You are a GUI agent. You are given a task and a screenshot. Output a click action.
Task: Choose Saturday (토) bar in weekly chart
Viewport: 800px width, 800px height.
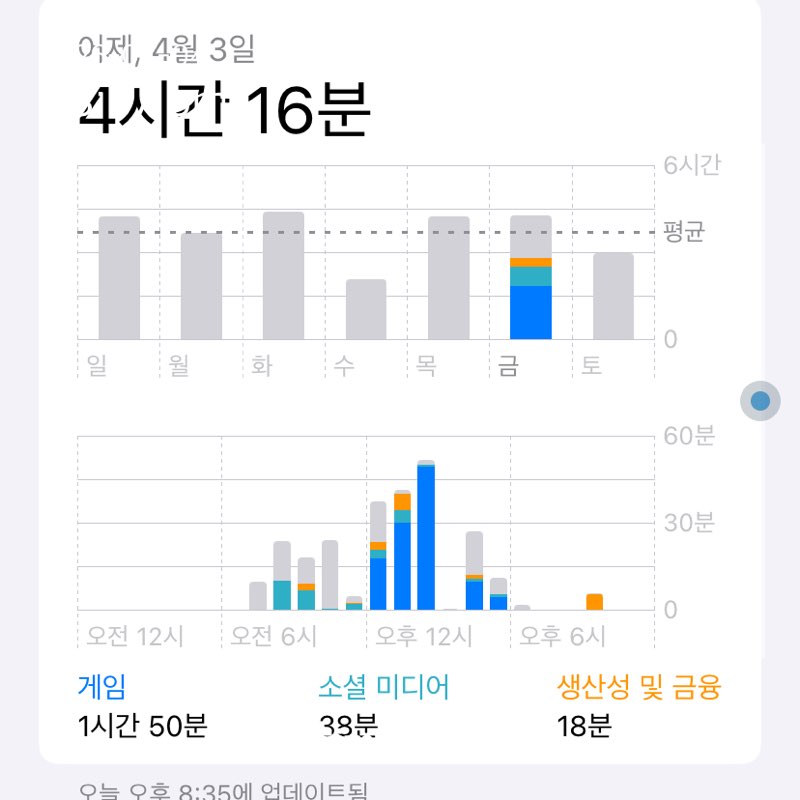tap(613, 296)
